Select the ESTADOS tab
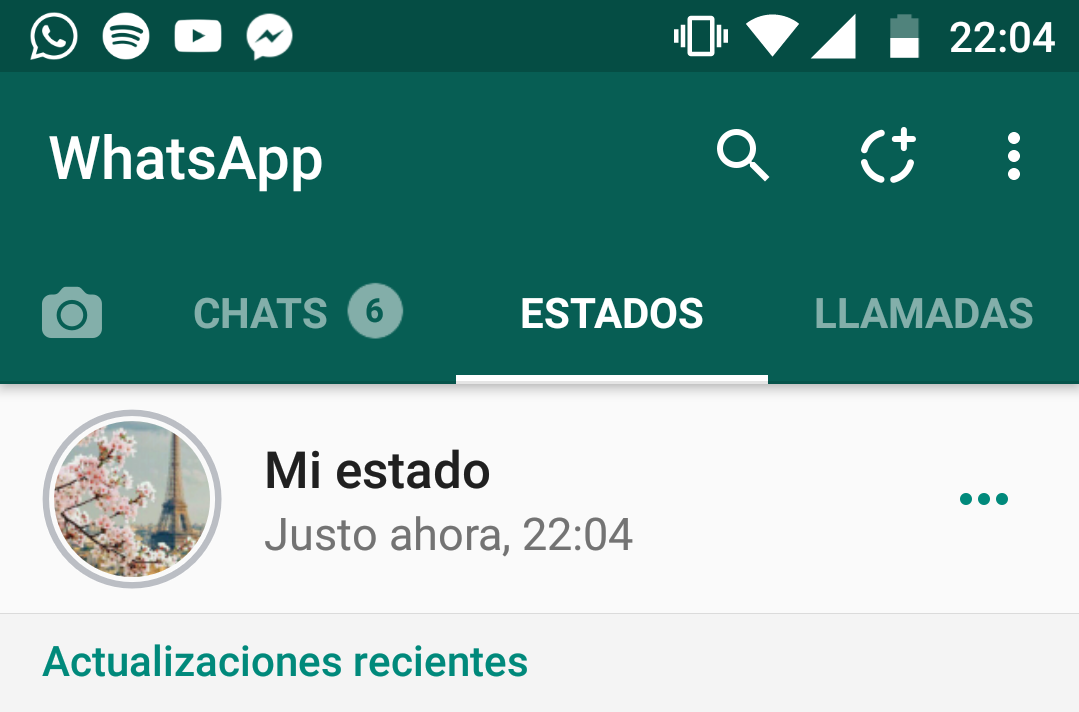Viewport: 1079px width, 712px height. (612, 314)
